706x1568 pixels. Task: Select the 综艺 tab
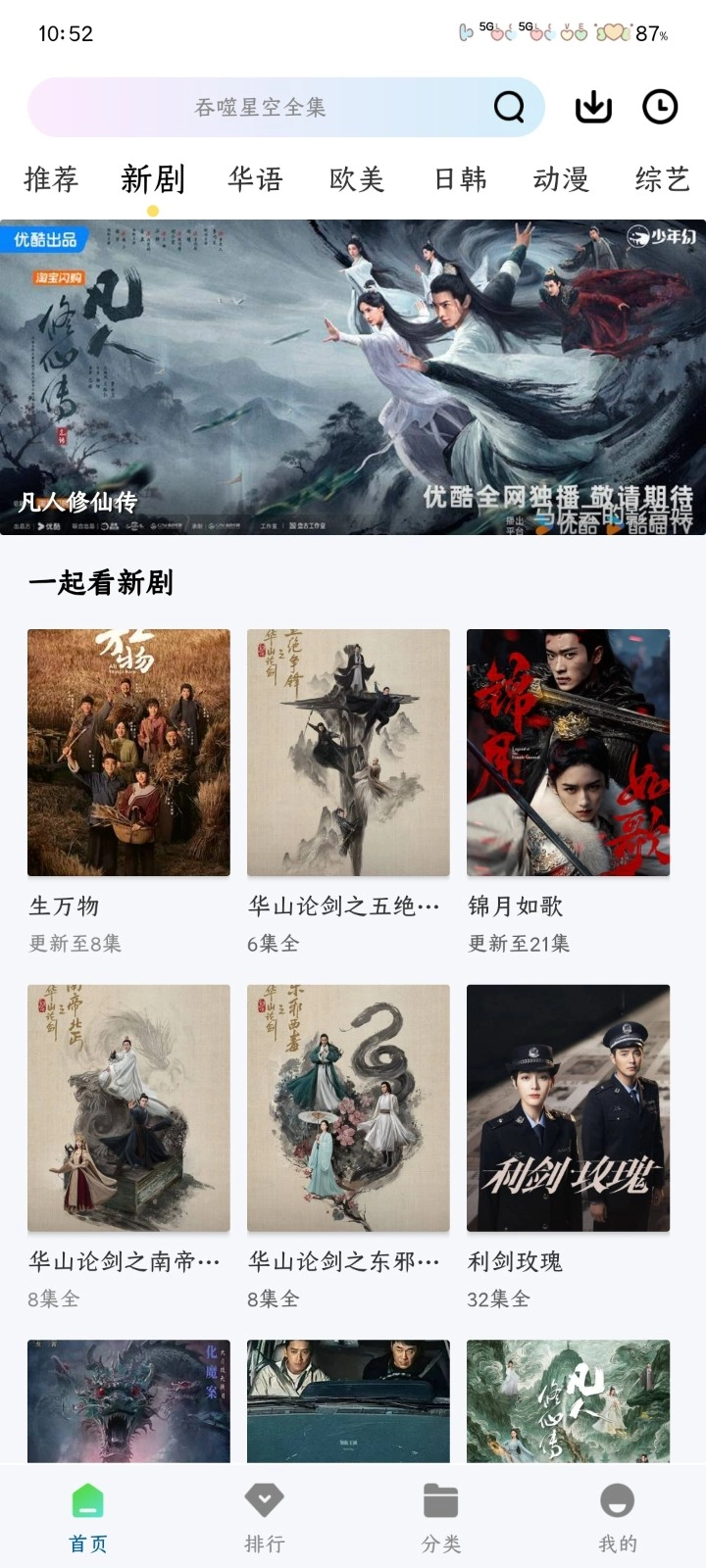click(x=662, y=179)
